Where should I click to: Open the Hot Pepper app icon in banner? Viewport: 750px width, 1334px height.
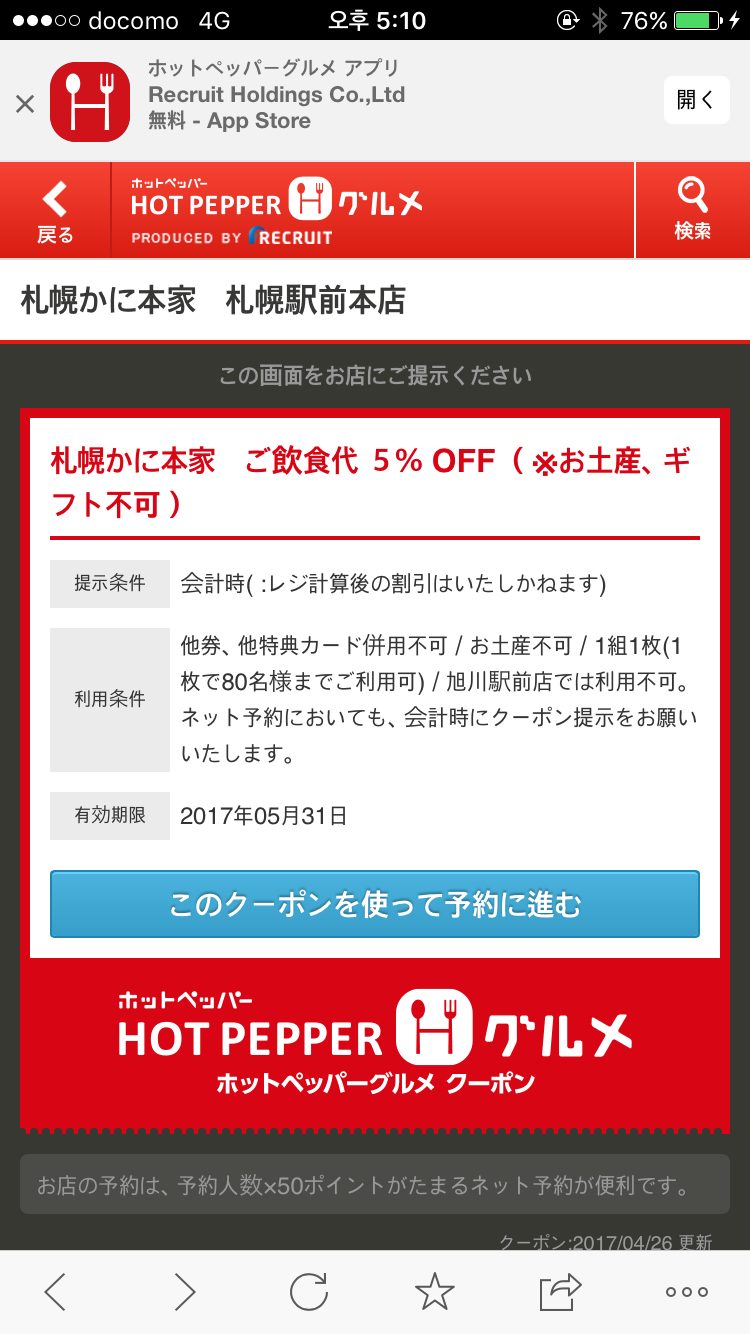click(x=90, y=102)
